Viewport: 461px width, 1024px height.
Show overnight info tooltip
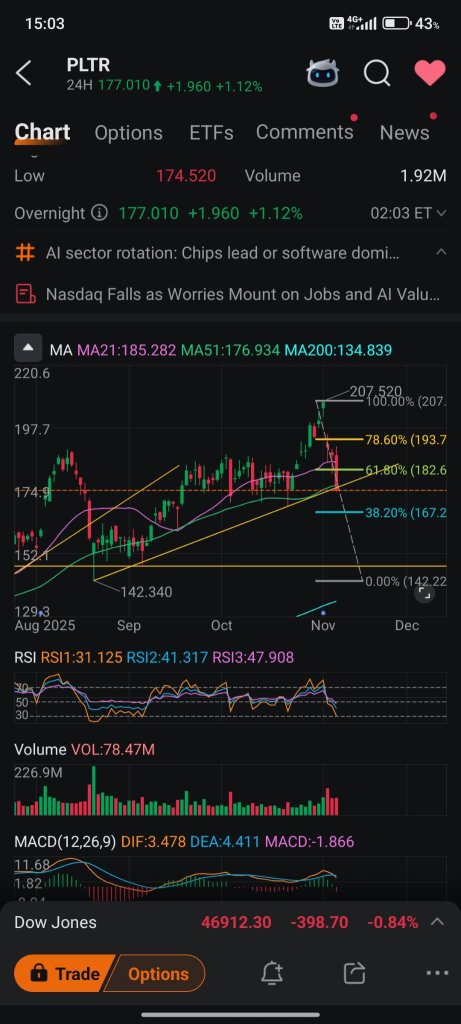click(99, 213)
